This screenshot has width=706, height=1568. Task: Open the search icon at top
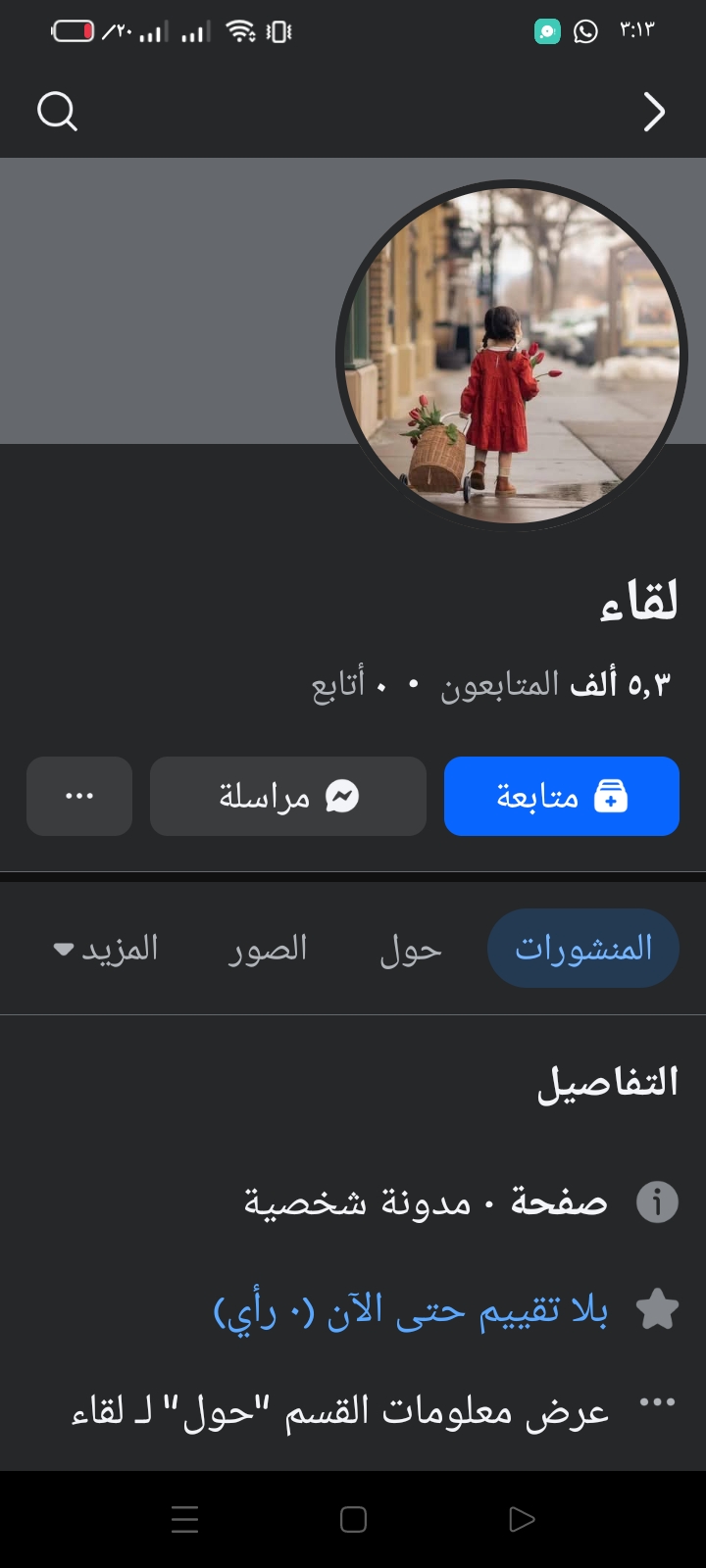click(57, 112)
